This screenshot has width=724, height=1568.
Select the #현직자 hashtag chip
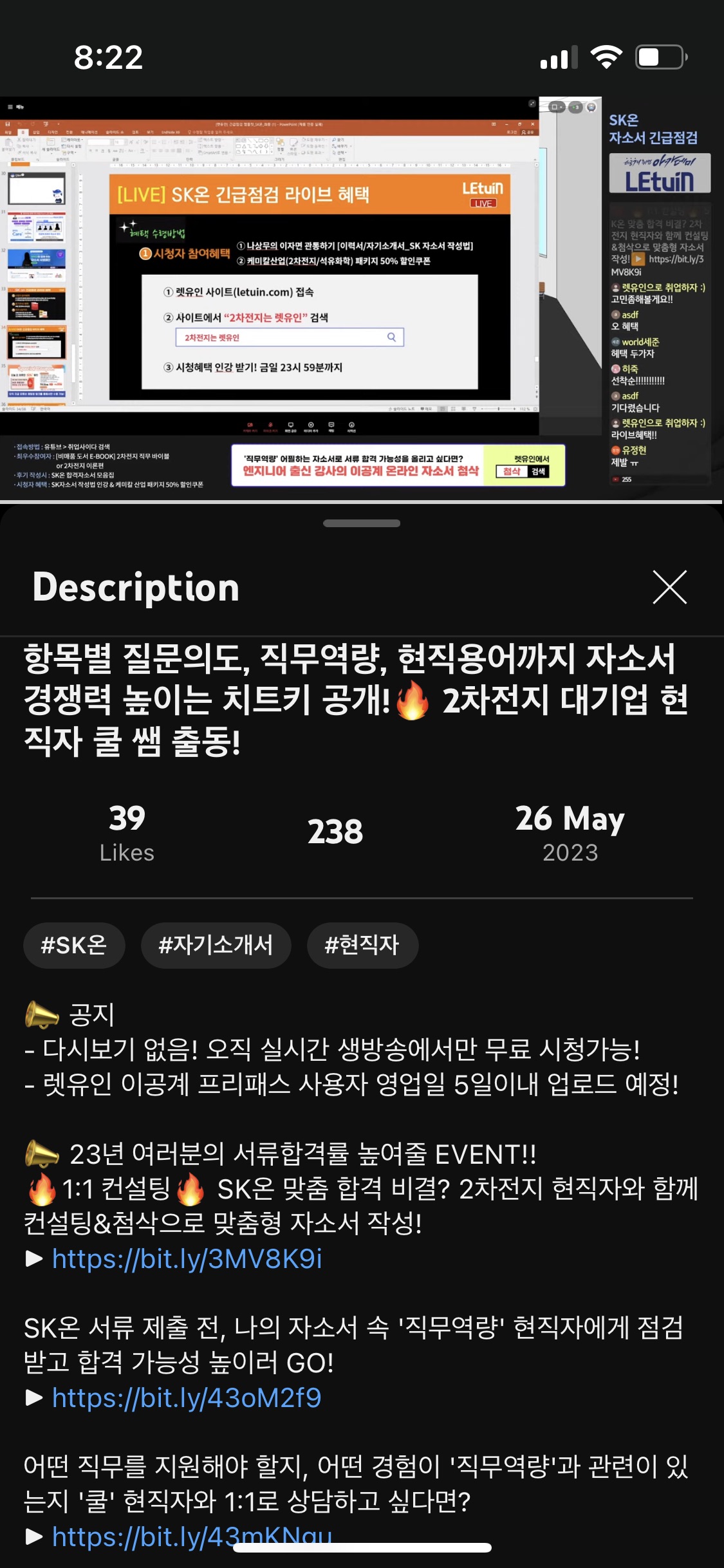point(362,945)
